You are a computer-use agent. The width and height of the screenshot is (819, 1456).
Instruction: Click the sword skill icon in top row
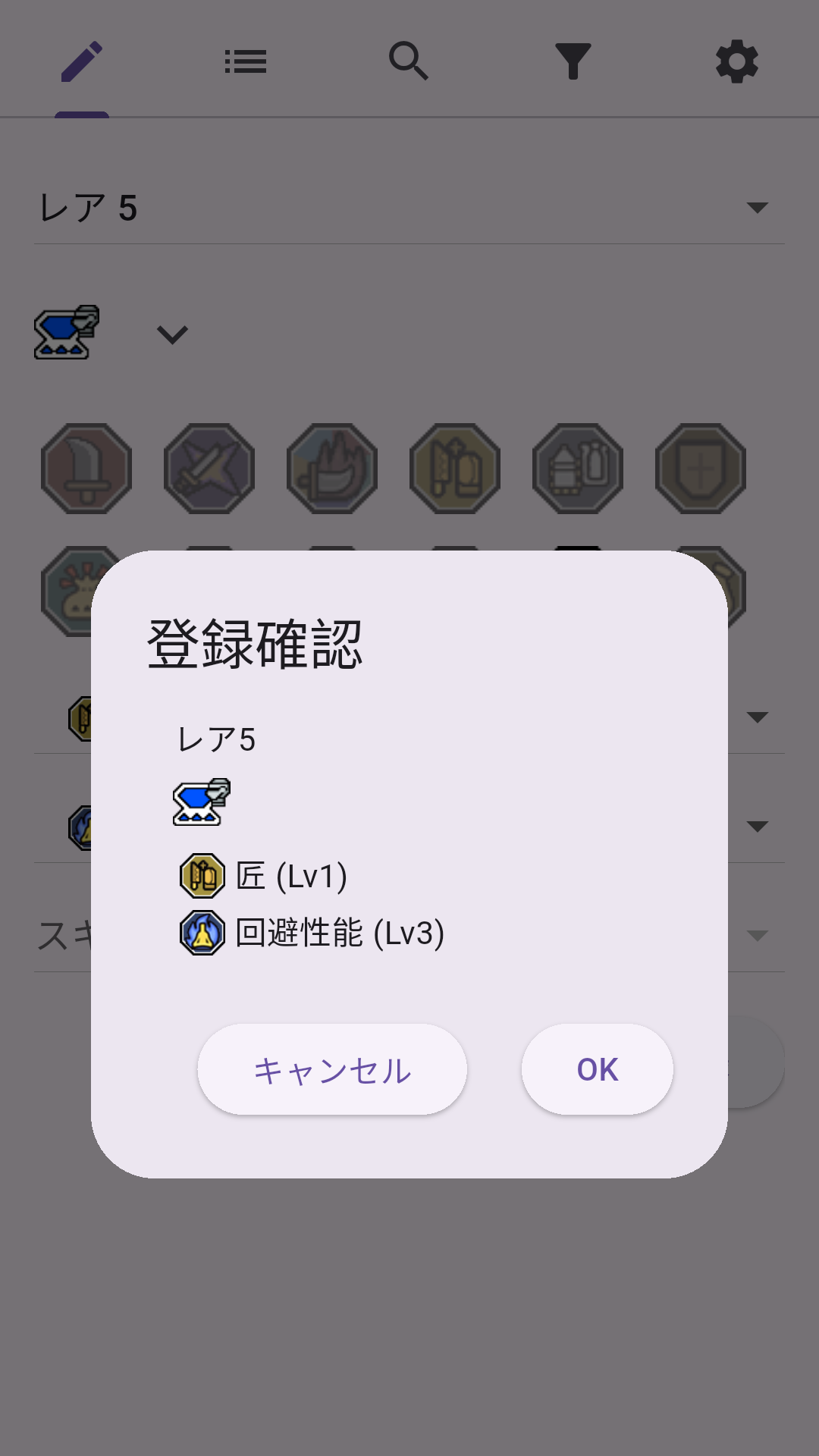86,469
